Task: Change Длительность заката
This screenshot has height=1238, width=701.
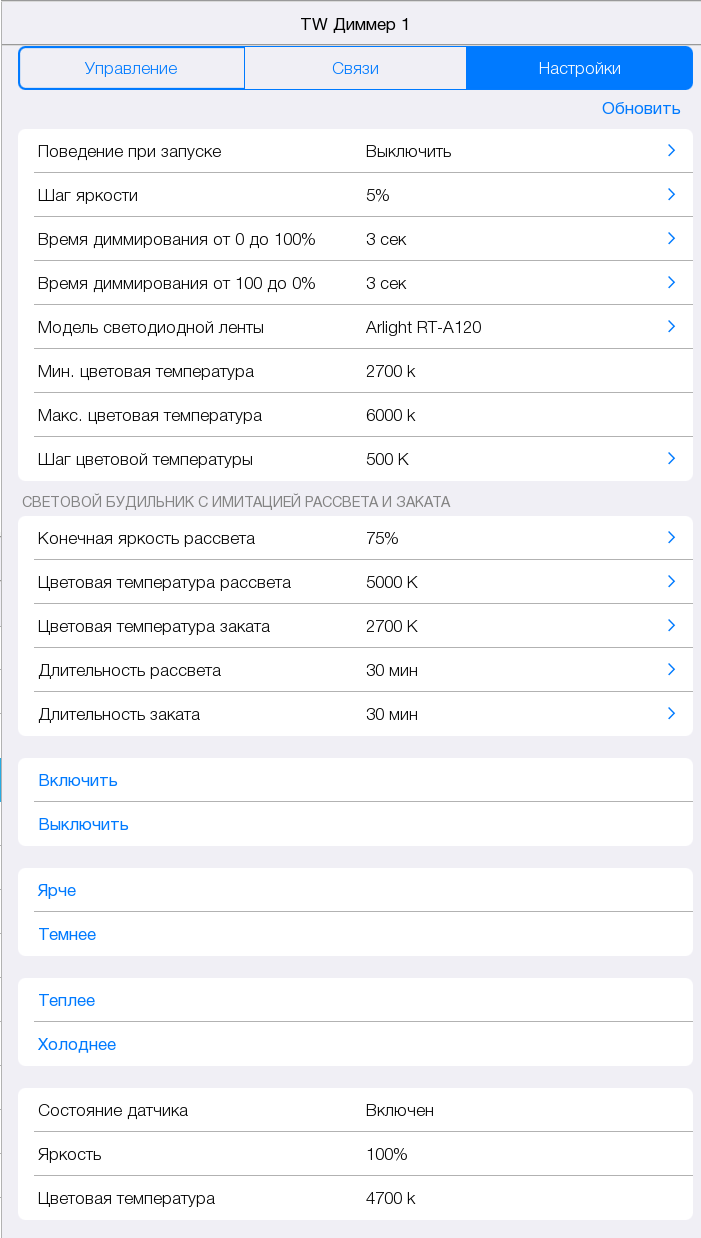Action: click(x=355, y=714)
